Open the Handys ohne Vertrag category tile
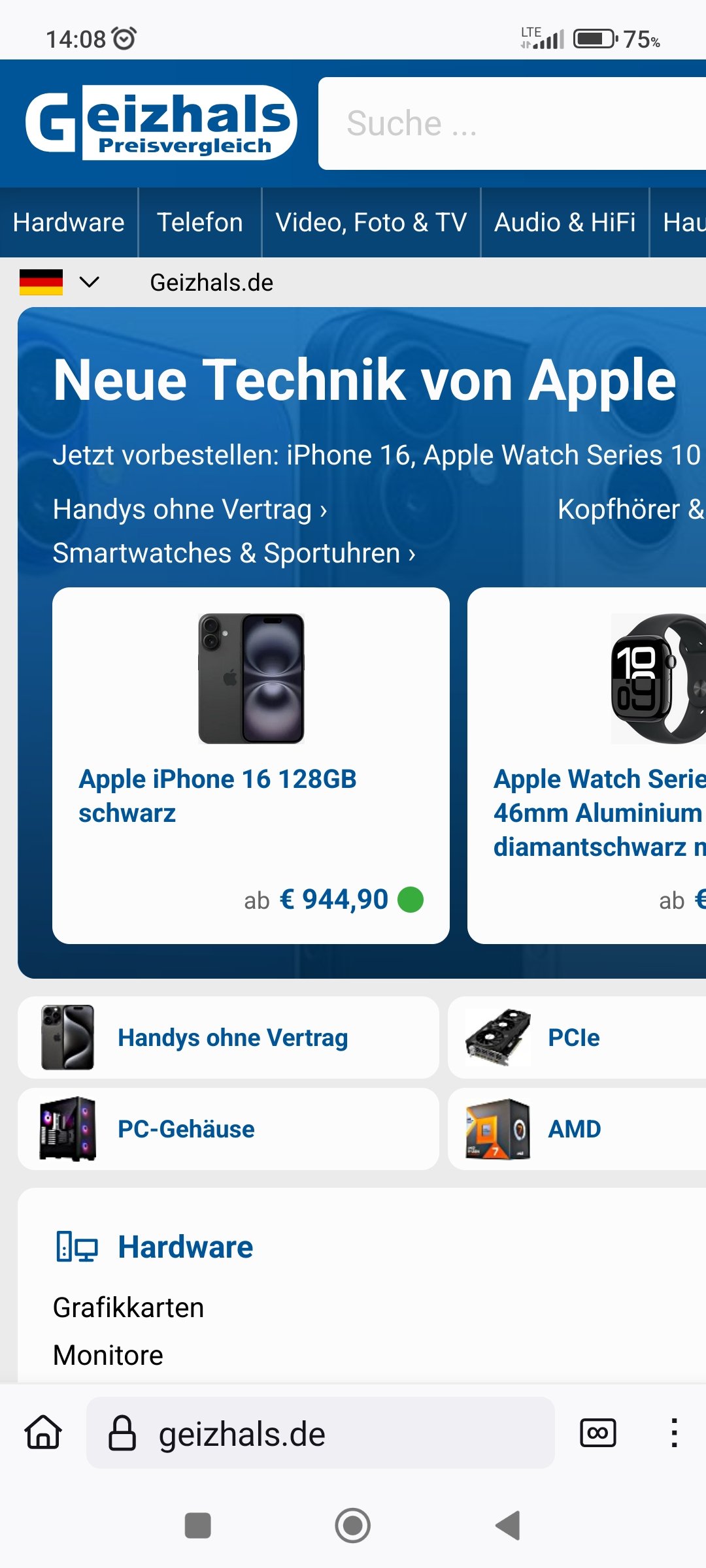The height and width of the screenshot is (1568, 706). coord(228,1037)
